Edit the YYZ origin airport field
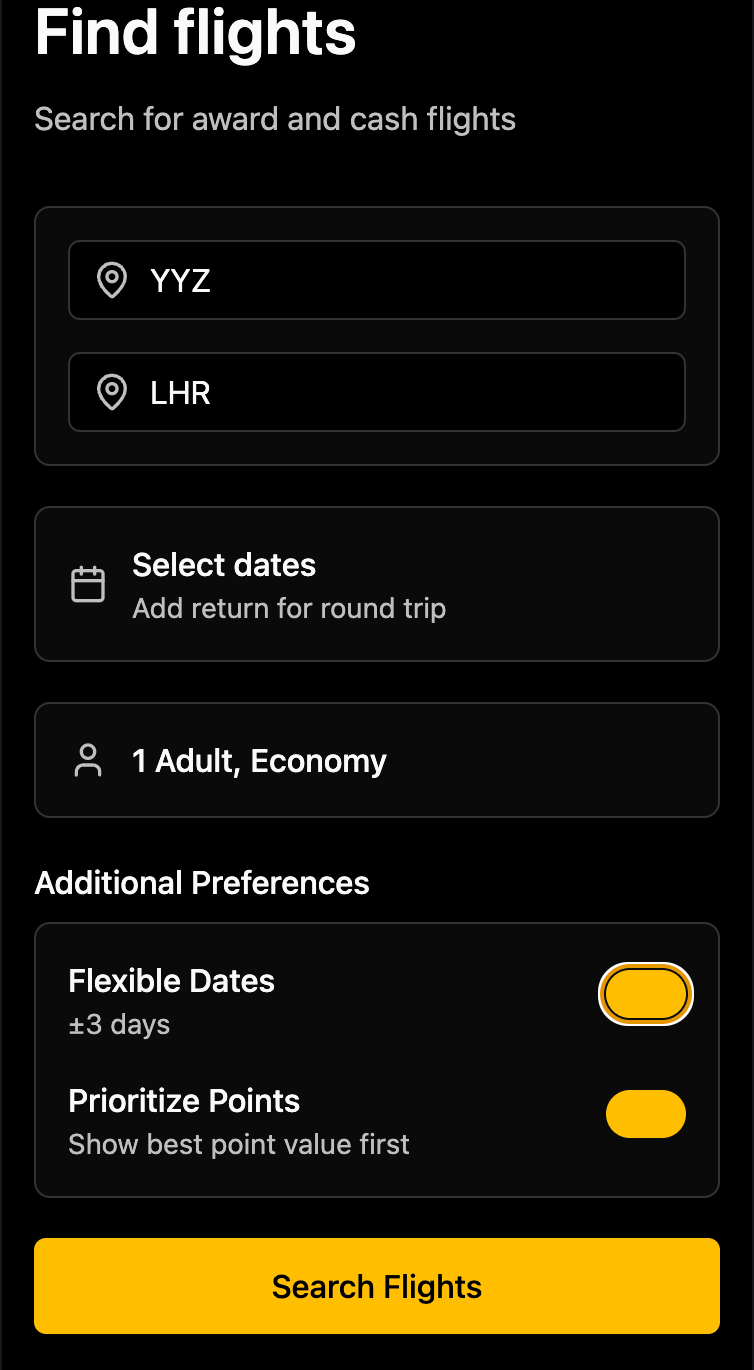 376,280
